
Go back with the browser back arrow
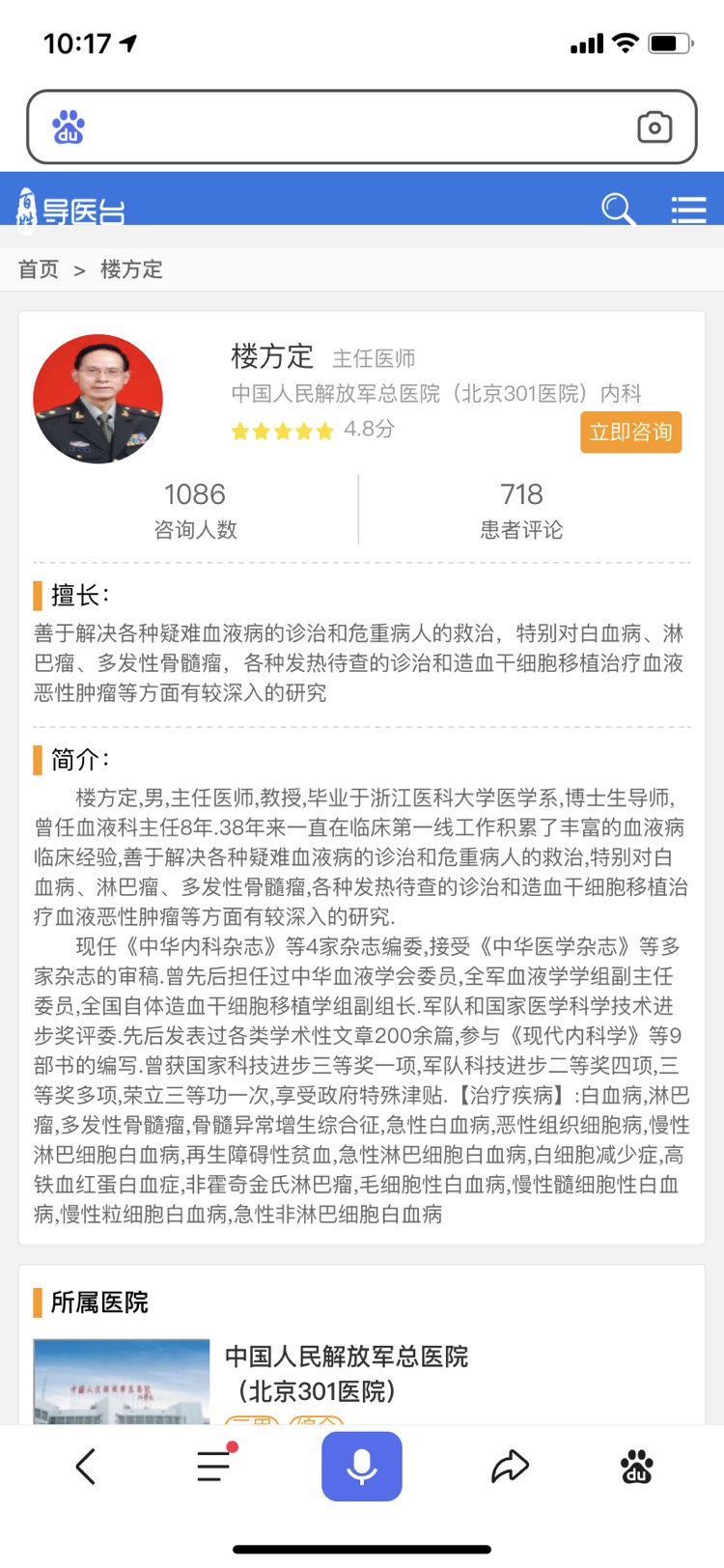click(86, 1467)
